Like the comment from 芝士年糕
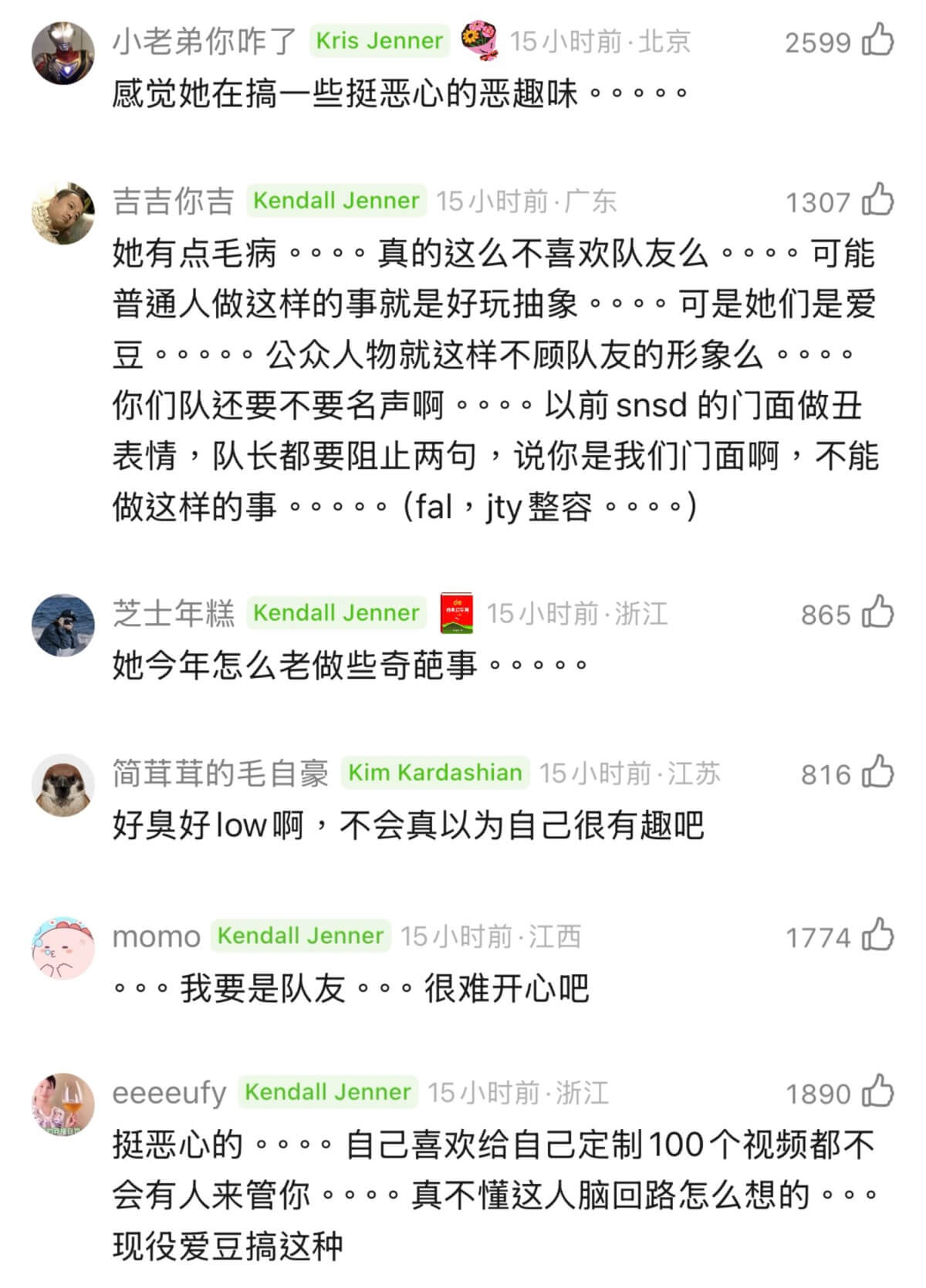The width and height of the screenshot is (926, 1288). [x=877, y=613]
